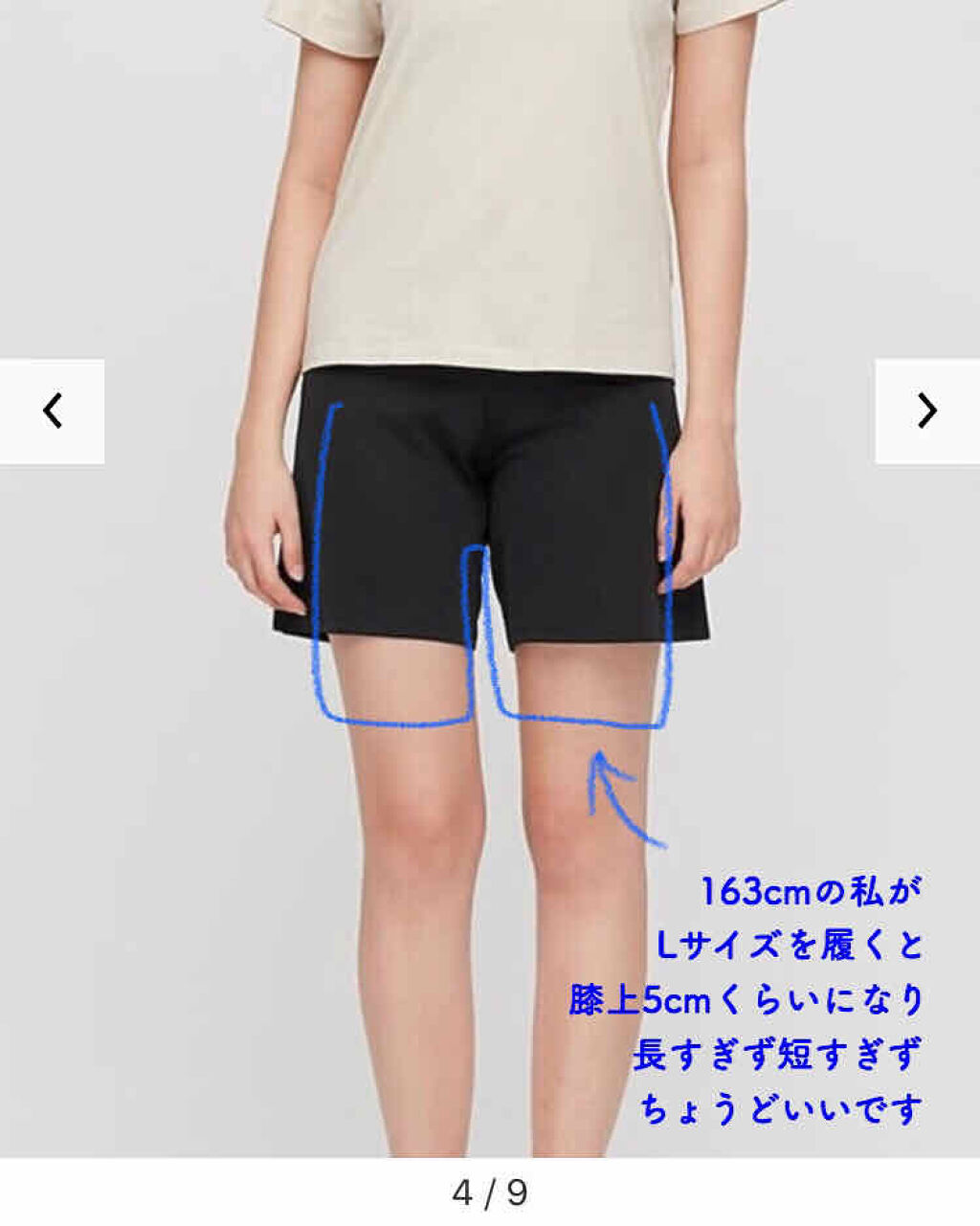
Task: Show the next product image
Action: coord(926,412)
